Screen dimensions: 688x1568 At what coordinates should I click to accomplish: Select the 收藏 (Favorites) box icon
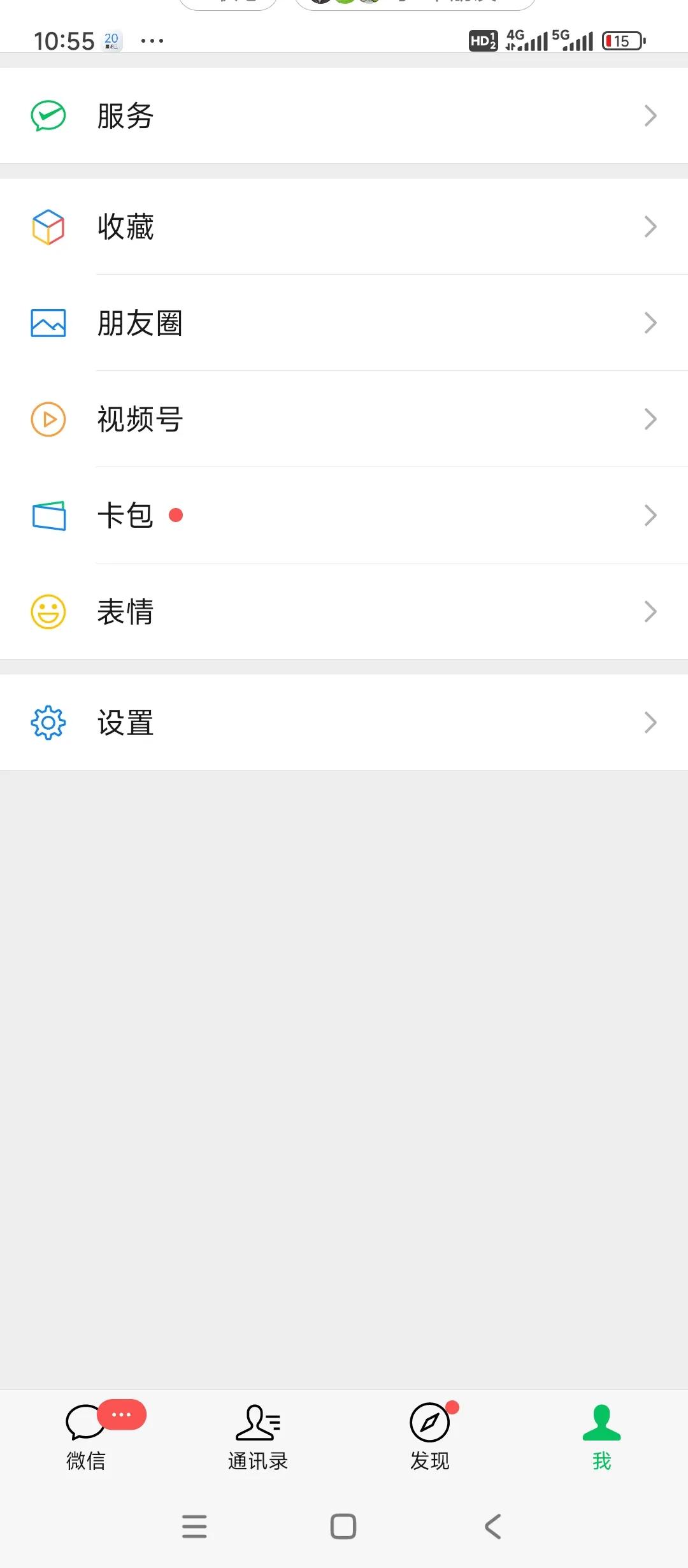click(x=47, y=226)
